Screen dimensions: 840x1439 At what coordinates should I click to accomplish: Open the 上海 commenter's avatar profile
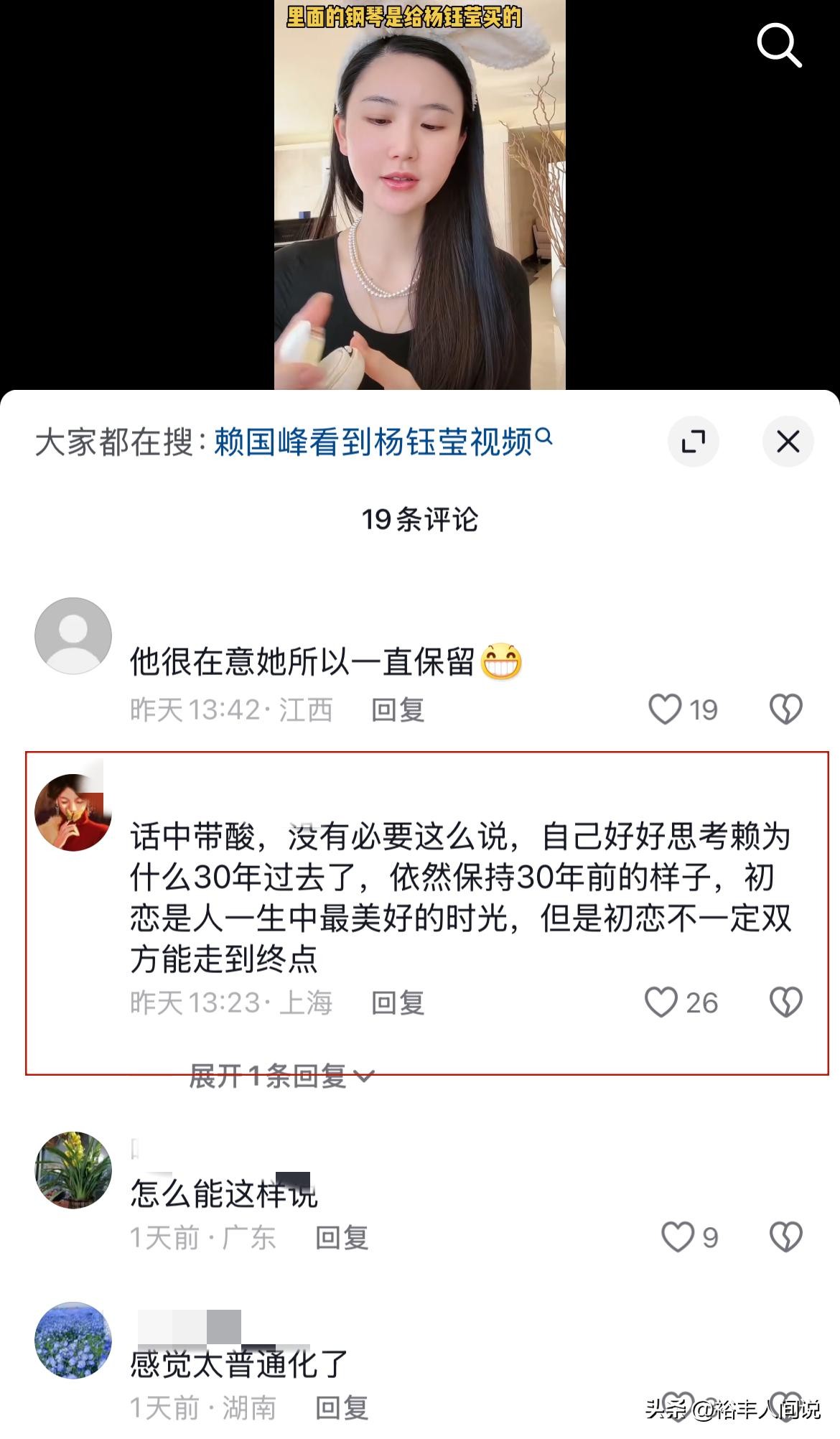(73, 812)
